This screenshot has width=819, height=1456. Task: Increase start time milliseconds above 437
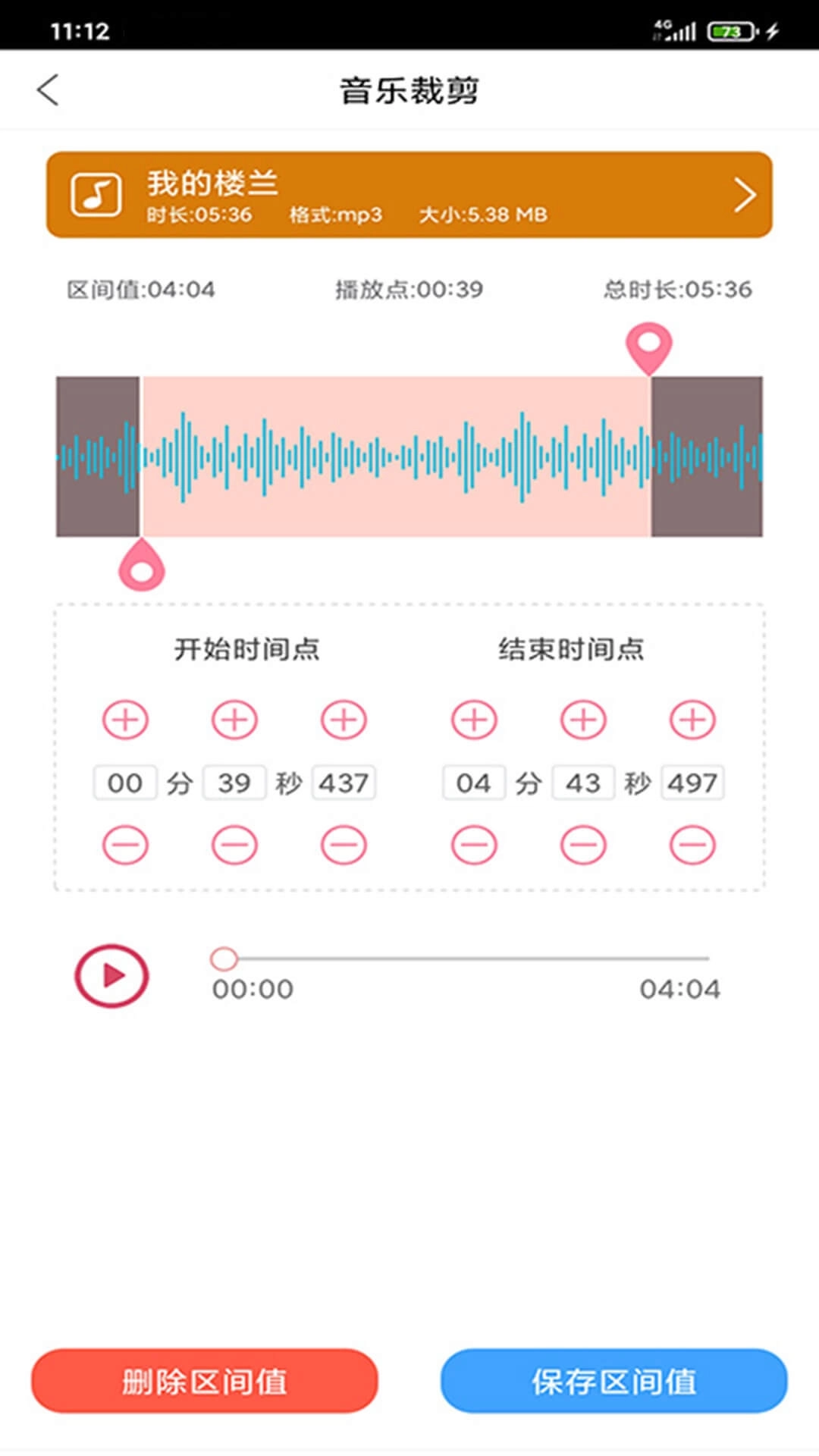point(344,720)
